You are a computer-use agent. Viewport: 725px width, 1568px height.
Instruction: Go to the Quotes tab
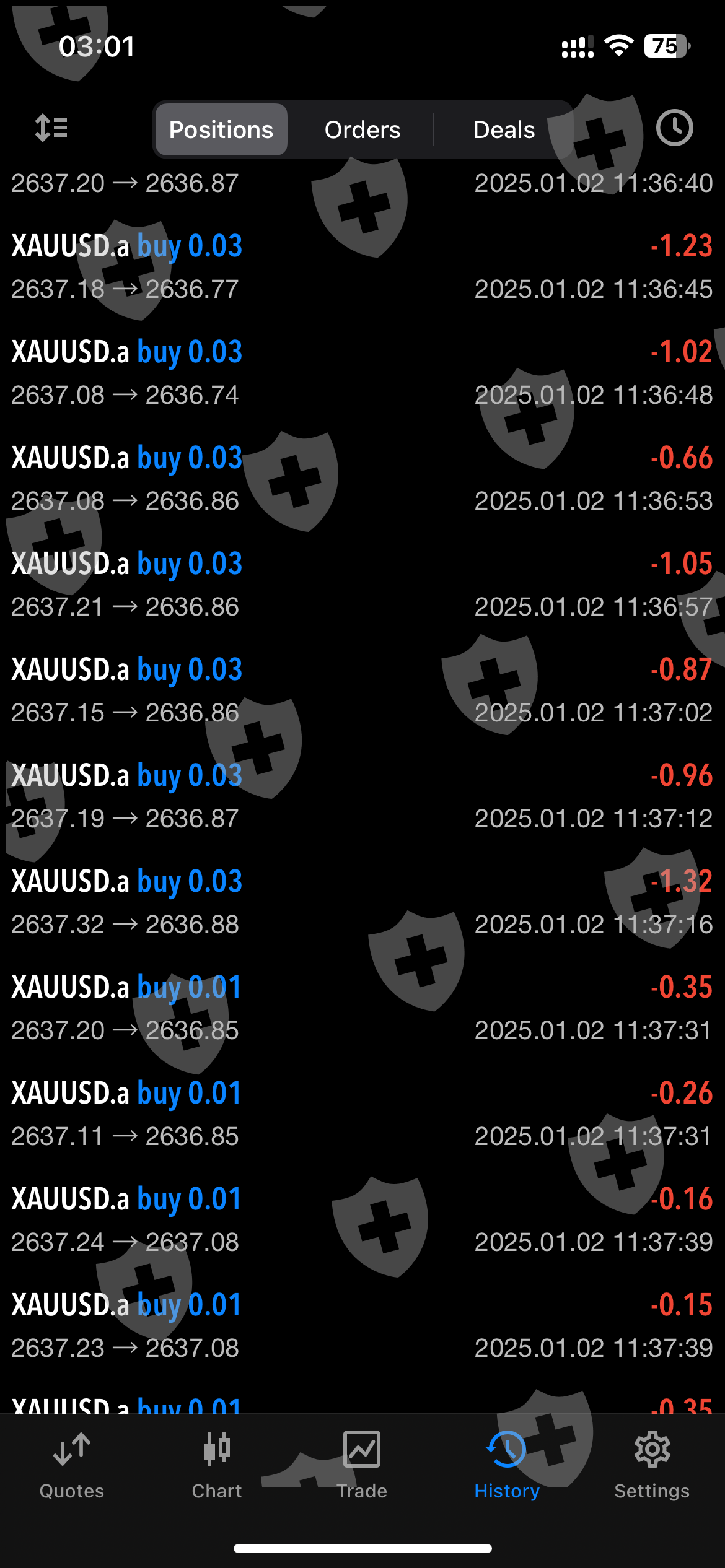(72, 1465)
